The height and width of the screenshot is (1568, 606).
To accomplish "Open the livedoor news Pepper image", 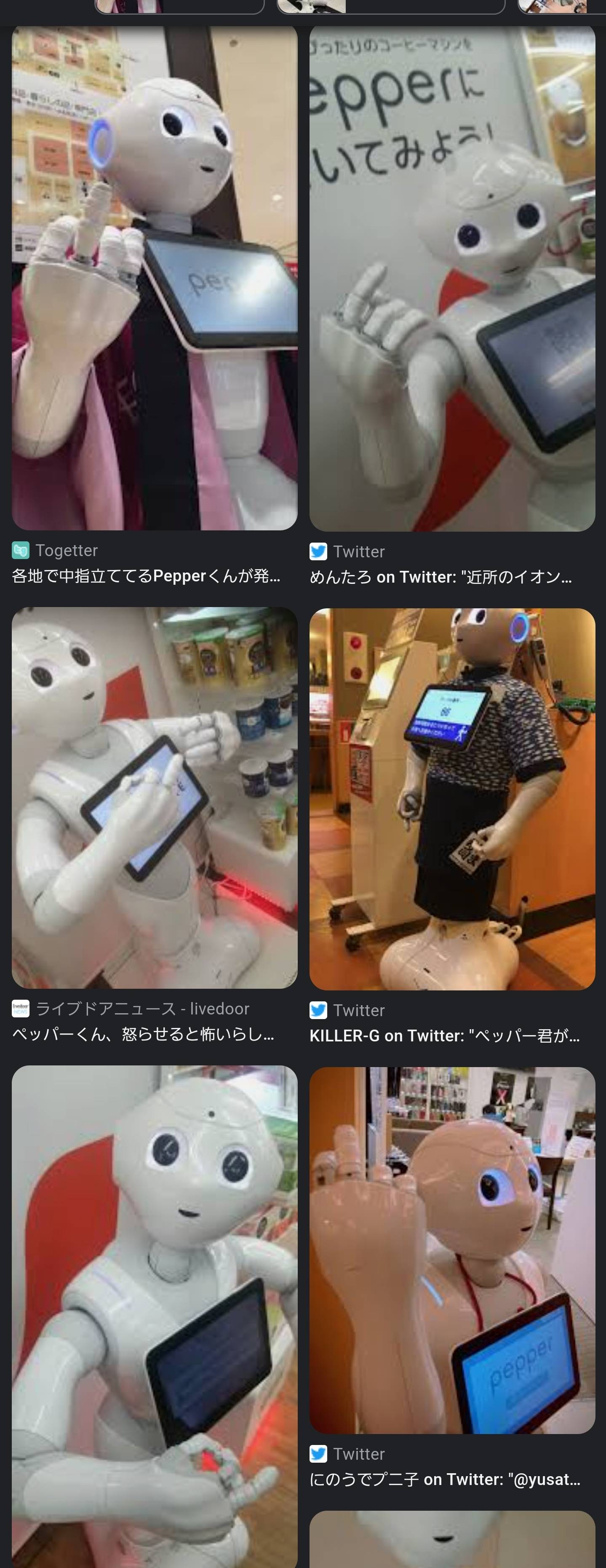I will coord(155,797).
